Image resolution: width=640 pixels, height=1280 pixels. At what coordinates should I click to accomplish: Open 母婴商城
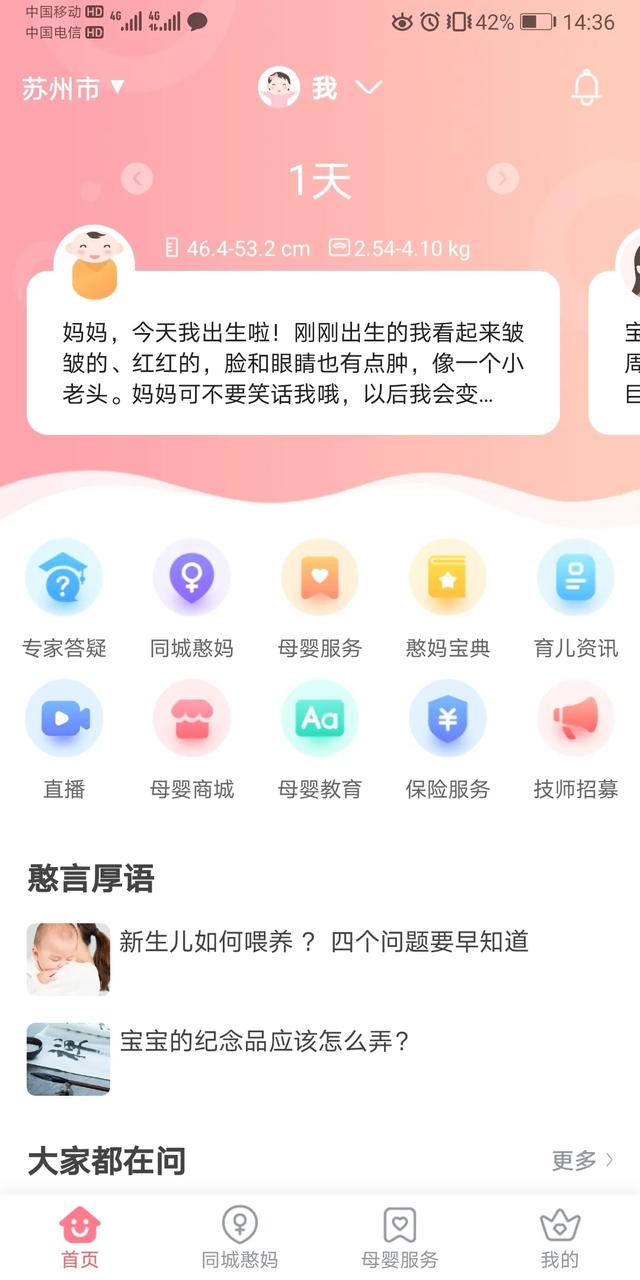pyautogui.click(x=192, y=739)
